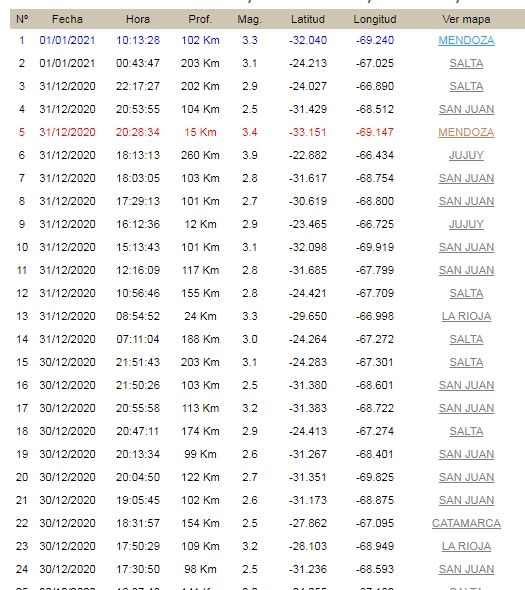Open SALTA map link in row 2

tap(466, 63)
